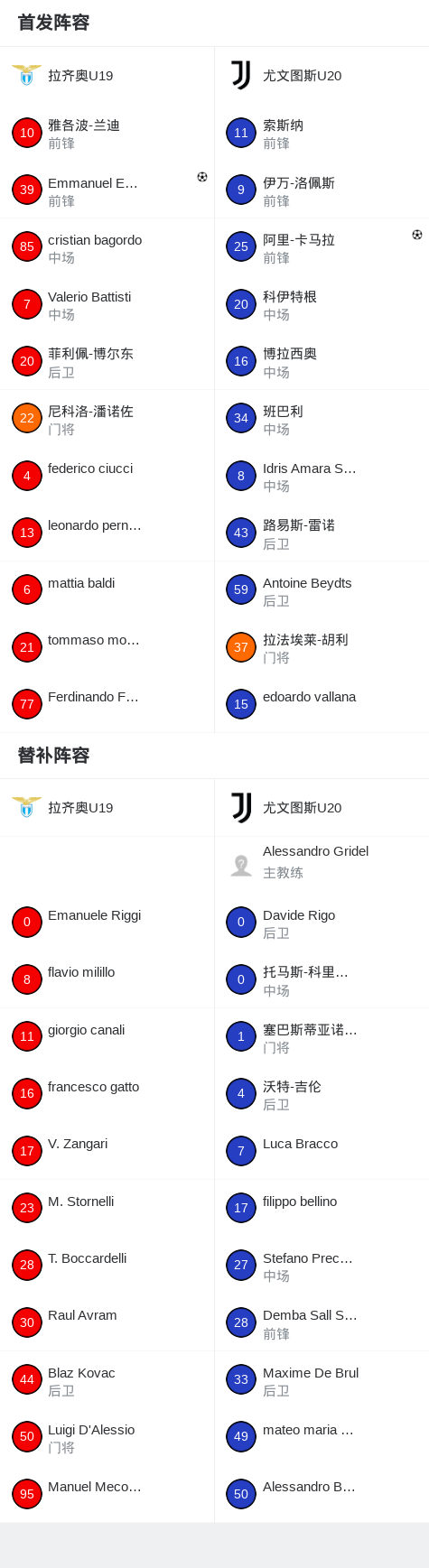Open player 雅各波-兰迪 details
Screen dimensions: 429x1568
107,133
